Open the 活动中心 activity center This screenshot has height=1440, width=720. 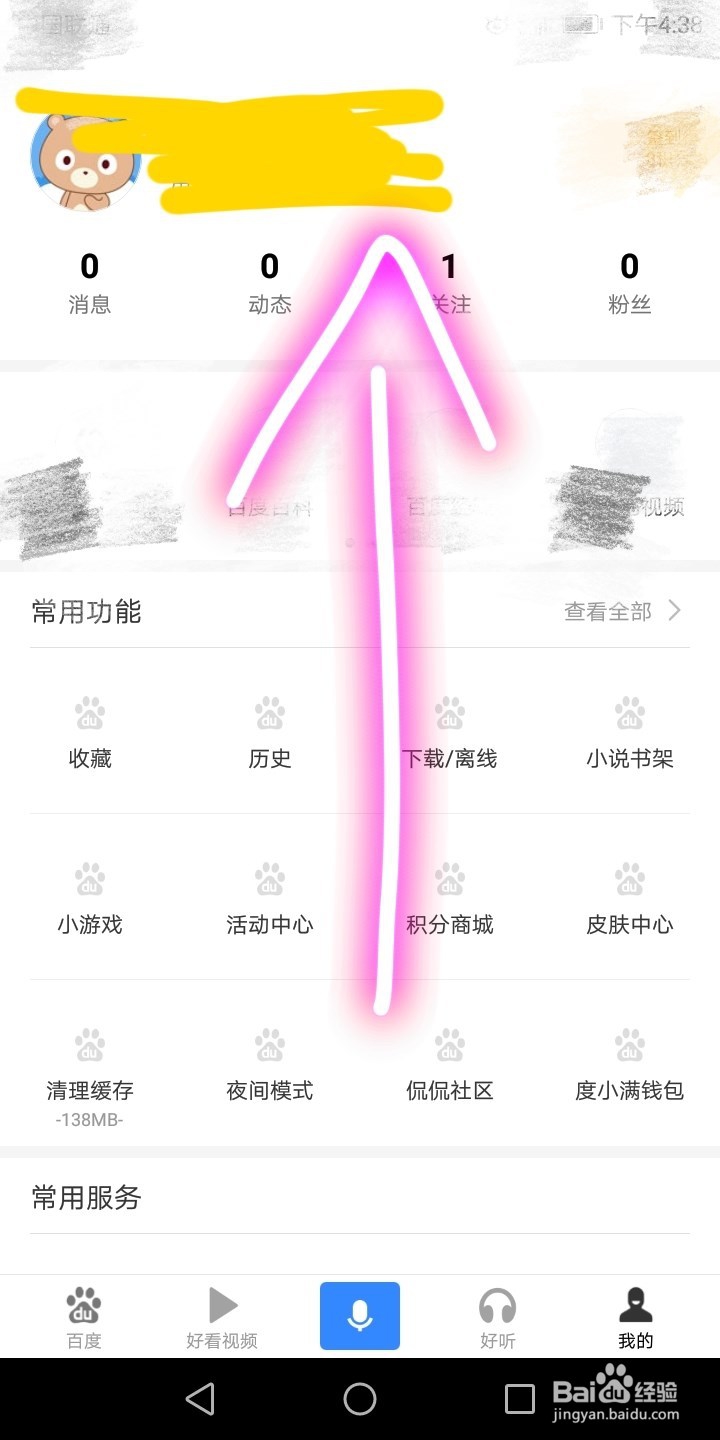269,897
